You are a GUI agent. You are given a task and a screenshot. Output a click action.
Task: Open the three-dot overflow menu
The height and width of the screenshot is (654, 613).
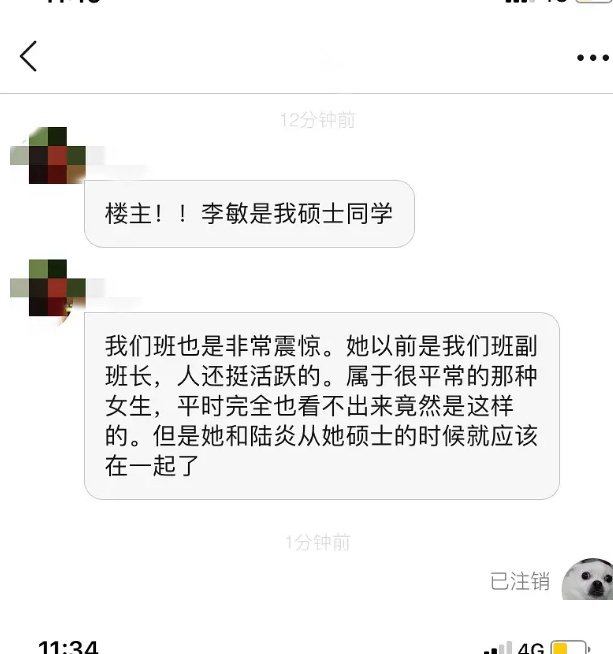pos(592,58)
